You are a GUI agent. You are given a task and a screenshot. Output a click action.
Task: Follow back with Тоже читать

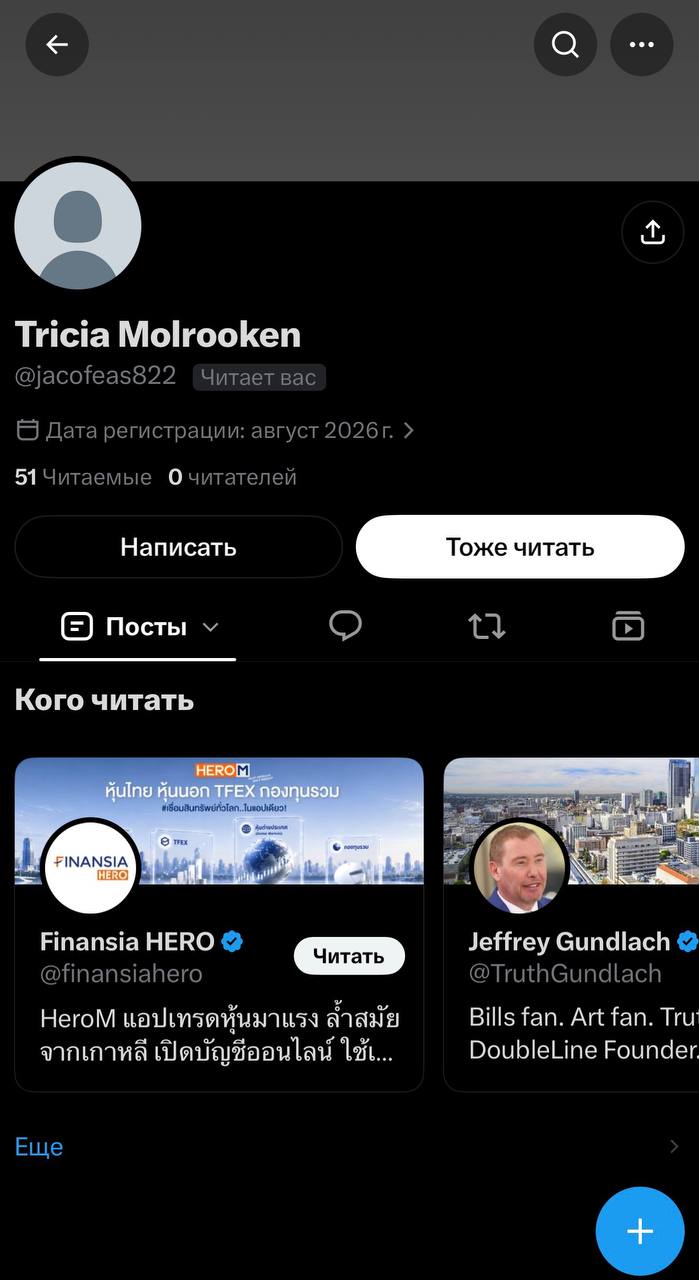(x=520, y=547)
